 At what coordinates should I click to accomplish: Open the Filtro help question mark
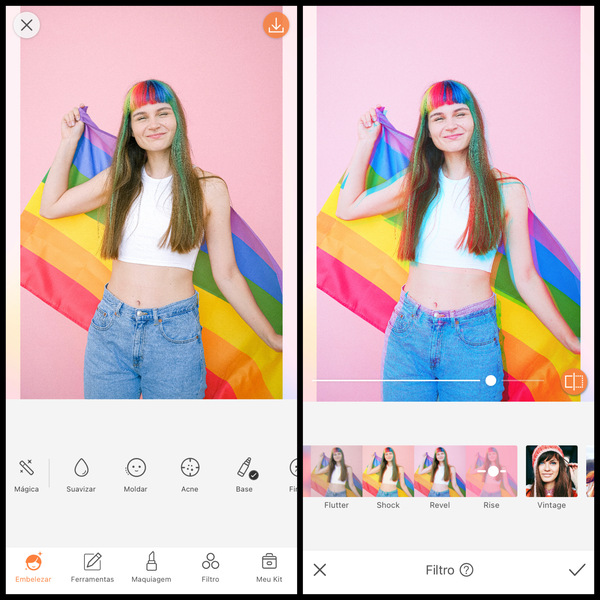pos(466,570)
